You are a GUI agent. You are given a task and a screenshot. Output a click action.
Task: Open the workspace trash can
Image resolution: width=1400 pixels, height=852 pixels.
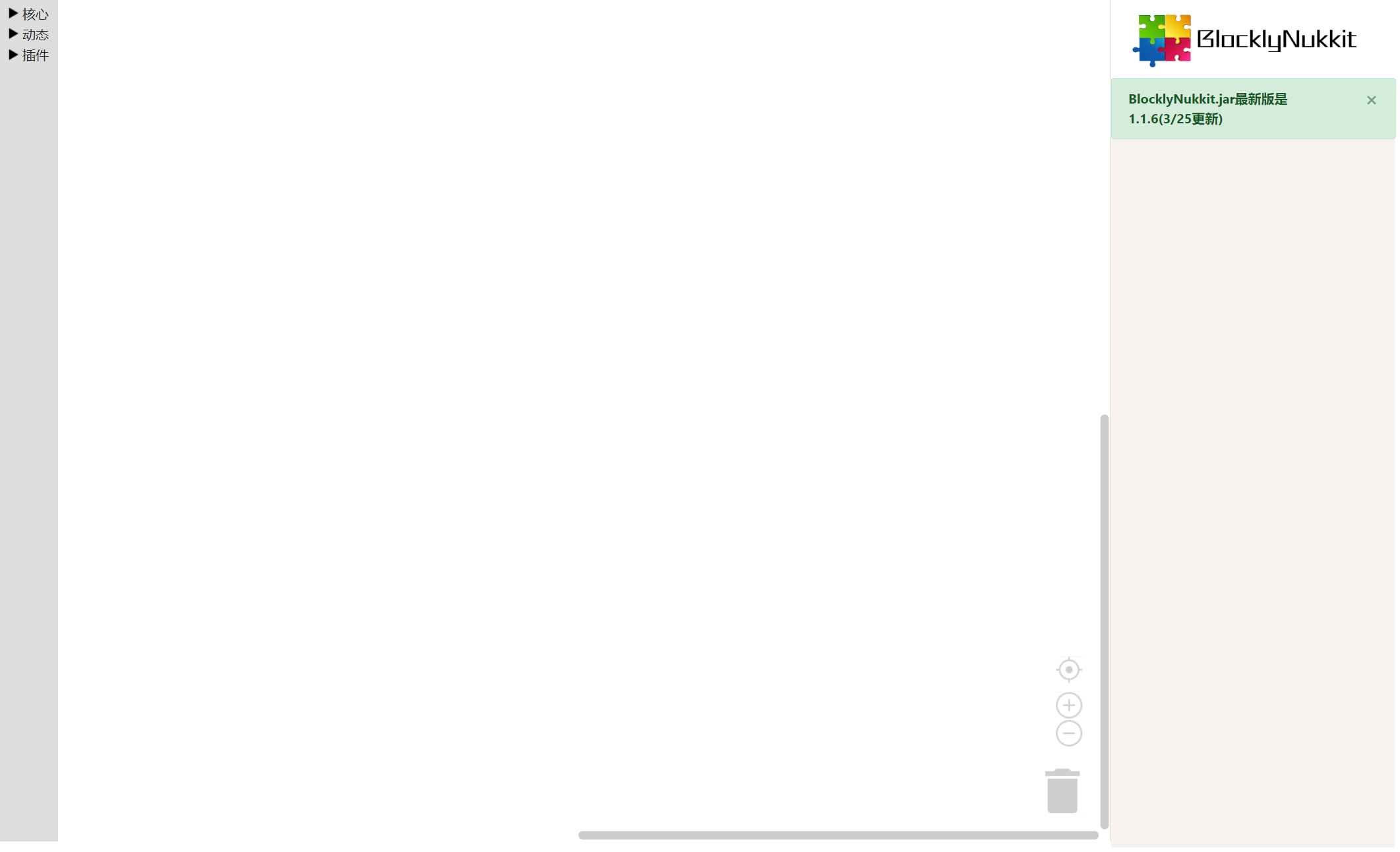1062,791
